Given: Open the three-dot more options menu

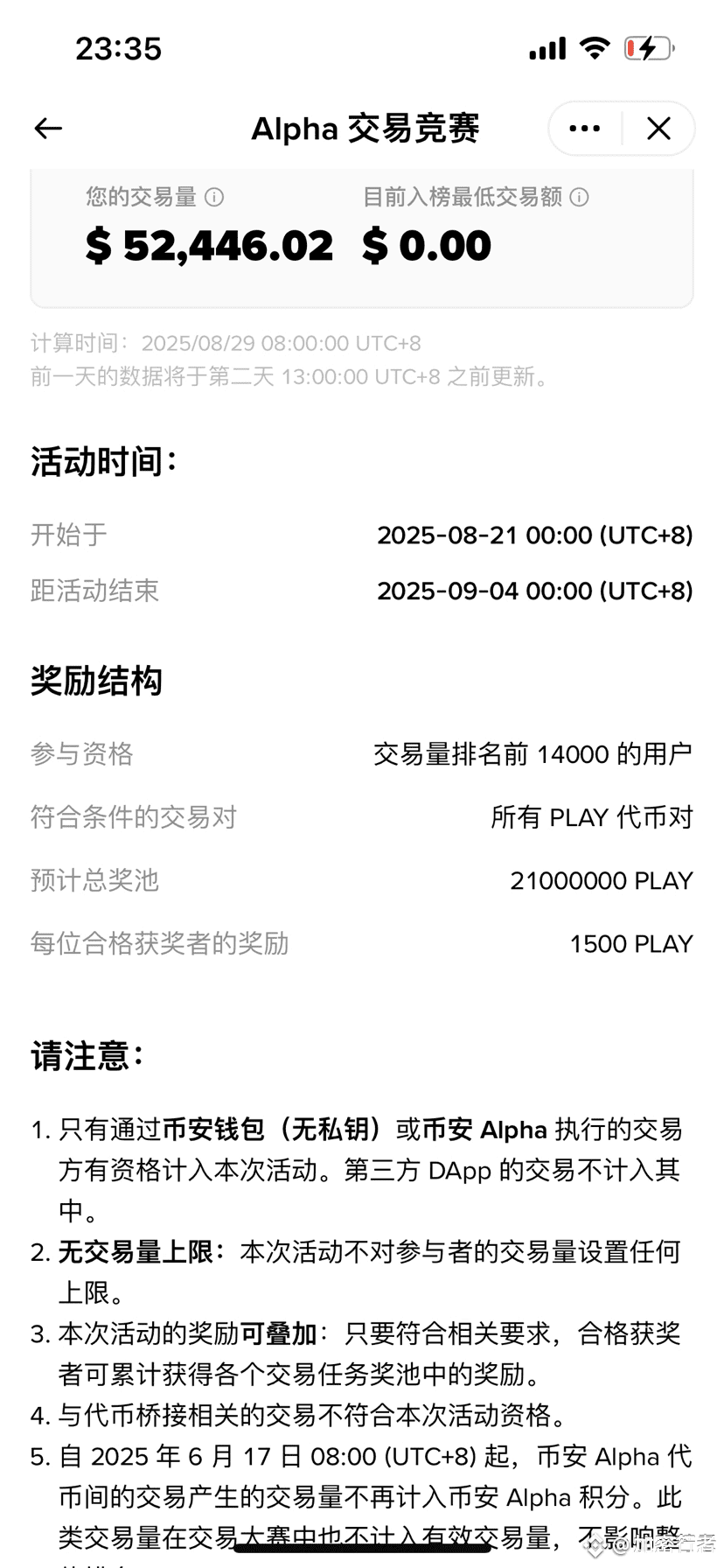Looking at the screenshot, I should (x=584, y=129).
